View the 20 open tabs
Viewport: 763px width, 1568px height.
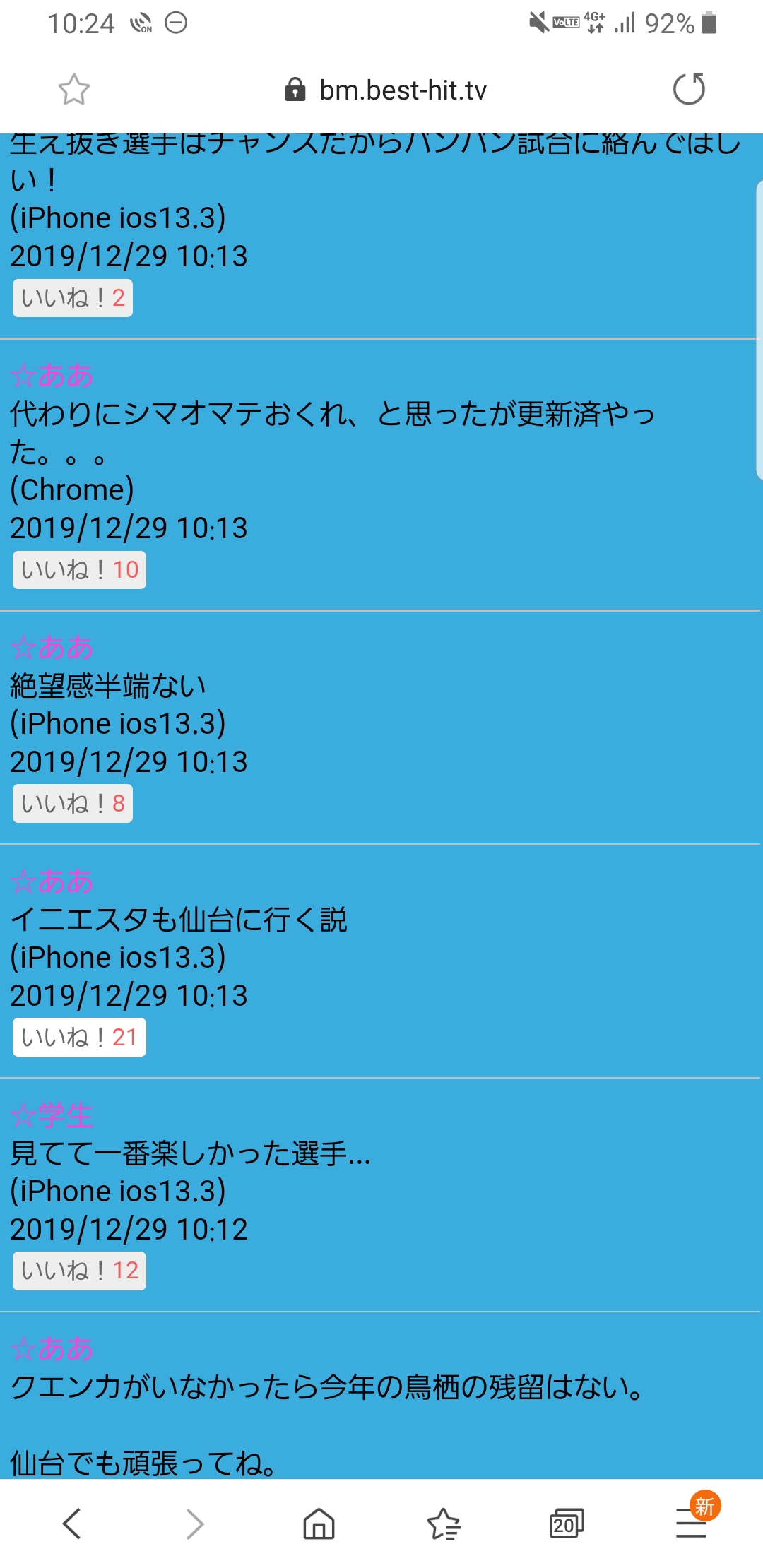pos(567,1524)
